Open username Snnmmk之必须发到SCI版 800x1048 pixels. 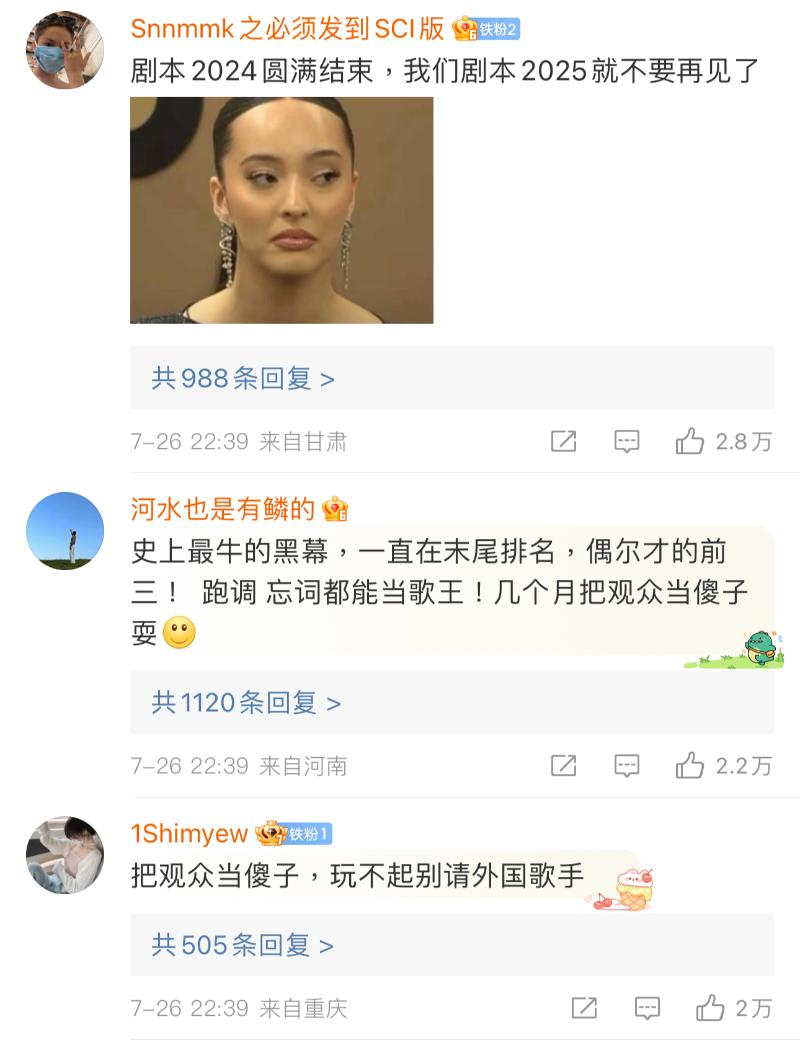(x=287, y=28)
